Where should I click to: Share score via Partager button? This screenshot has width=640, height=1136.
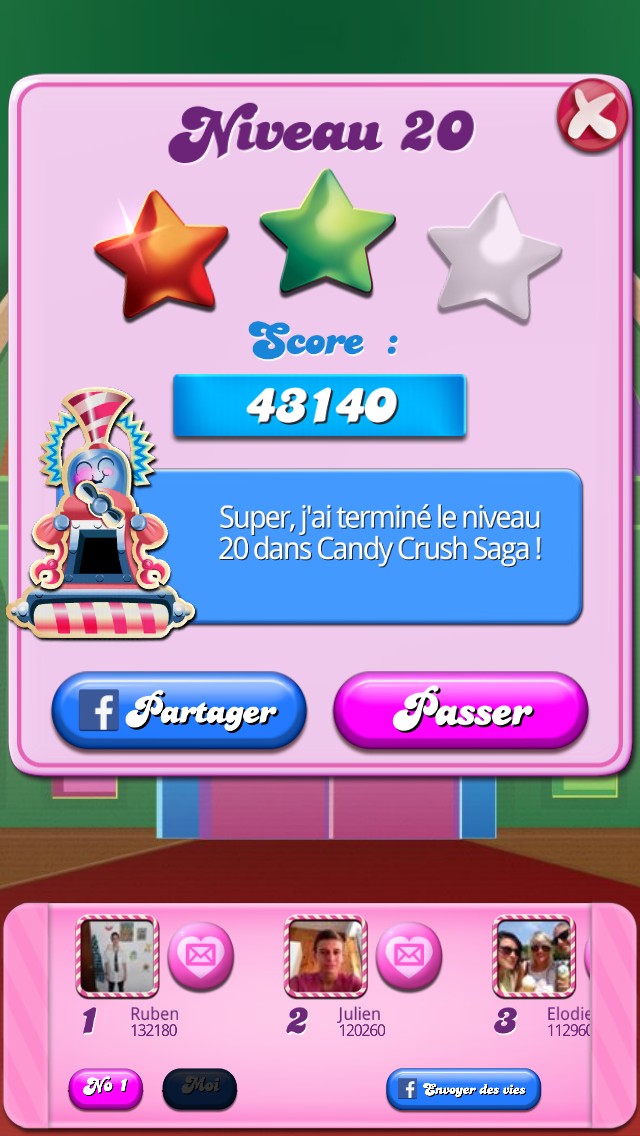pos(179,711)
